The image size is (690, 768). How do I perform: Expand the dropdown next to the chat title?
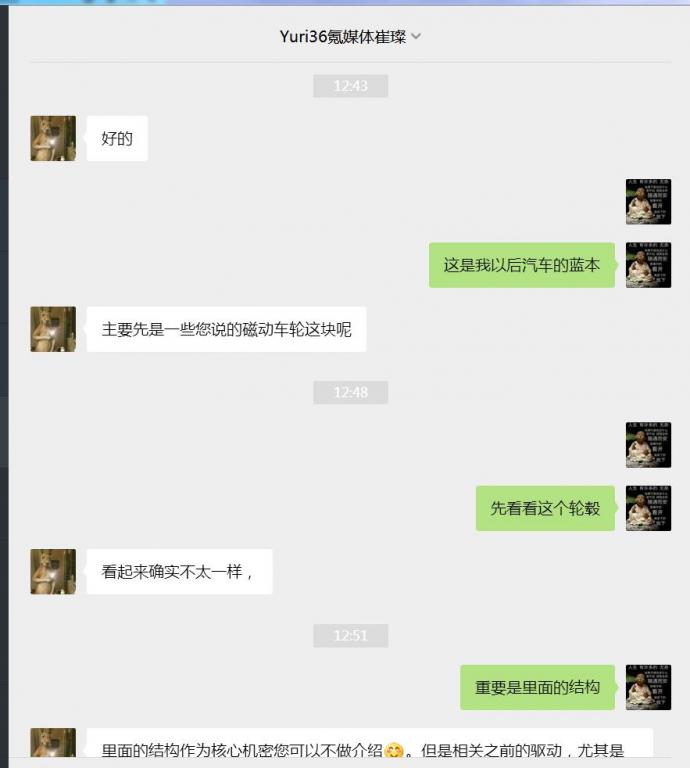pyautogui.click(x=416, y=37)
